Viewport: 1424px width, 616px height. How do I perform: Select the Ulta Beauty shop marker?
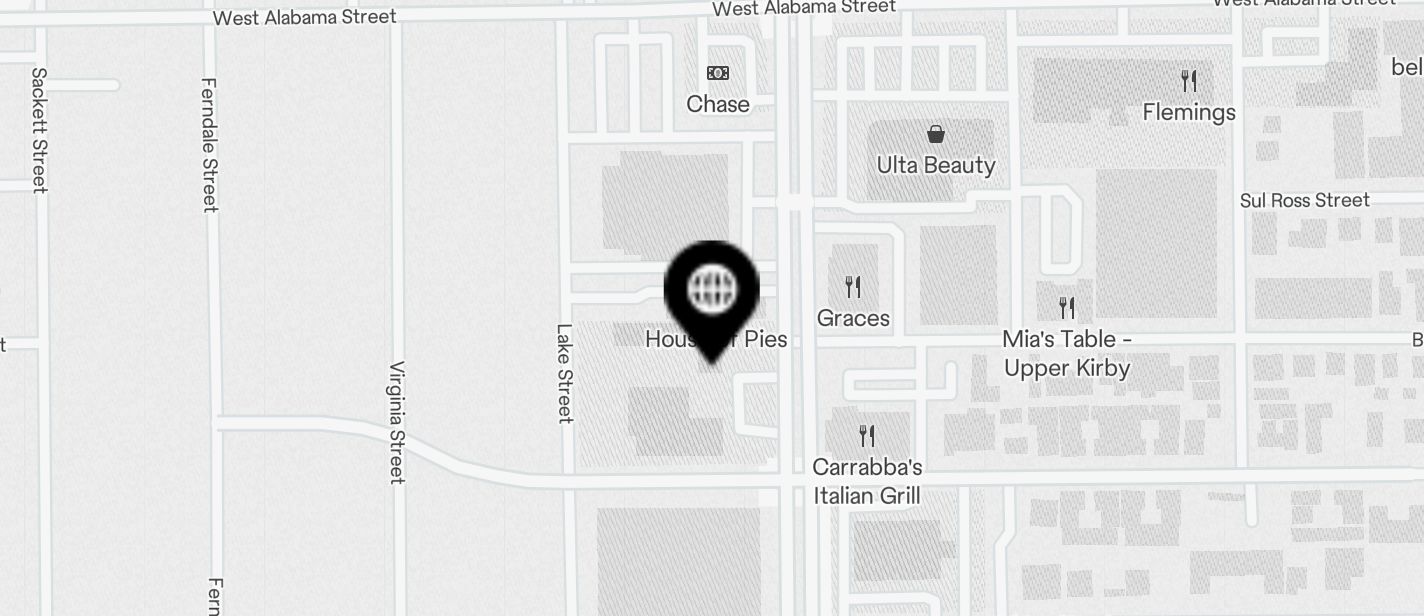click(x=936, y=135)
